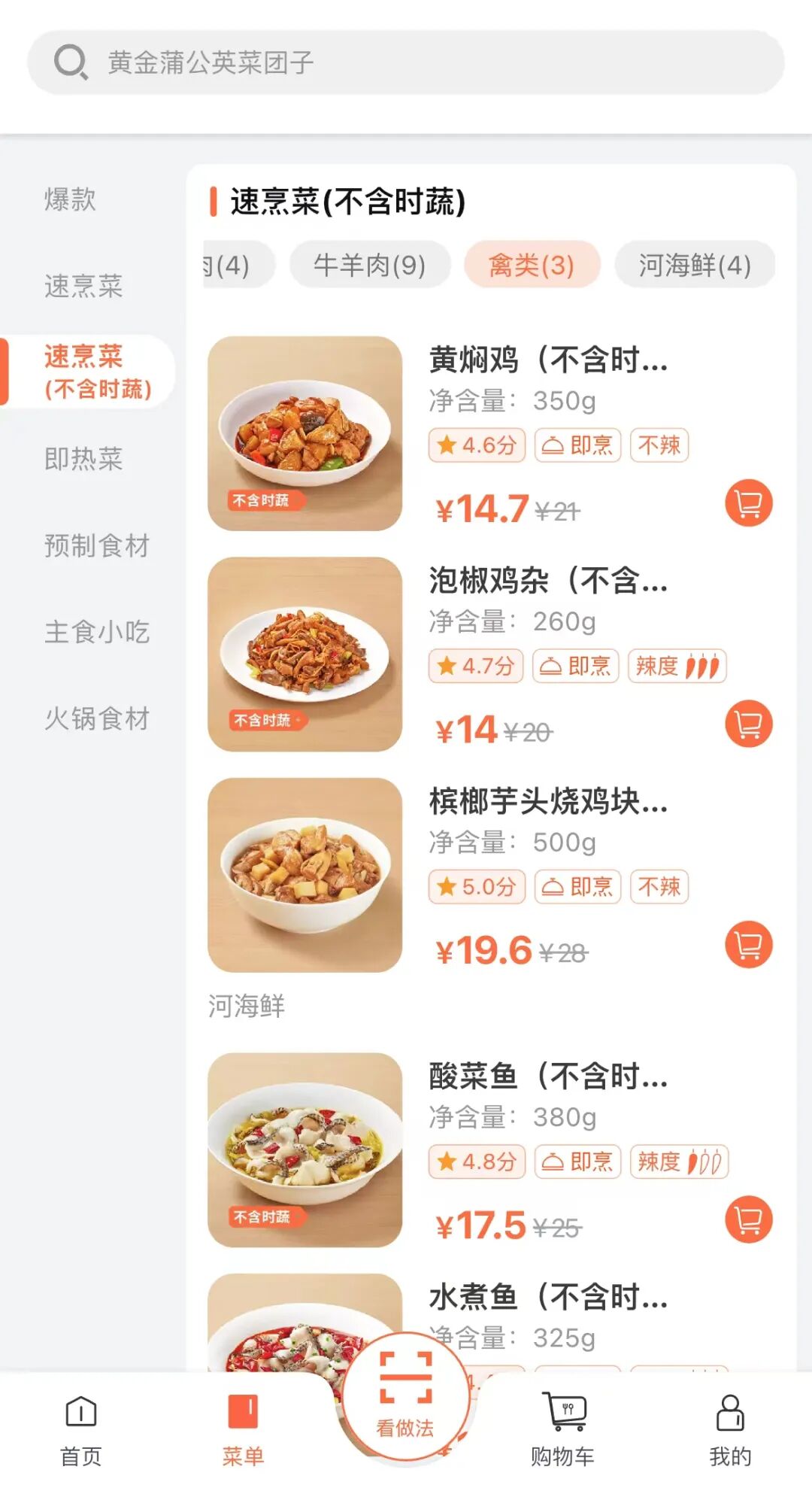Filter by the 牛羊肉(9) chip
The height and width of the screenshot is (1494, 812).
369,265
